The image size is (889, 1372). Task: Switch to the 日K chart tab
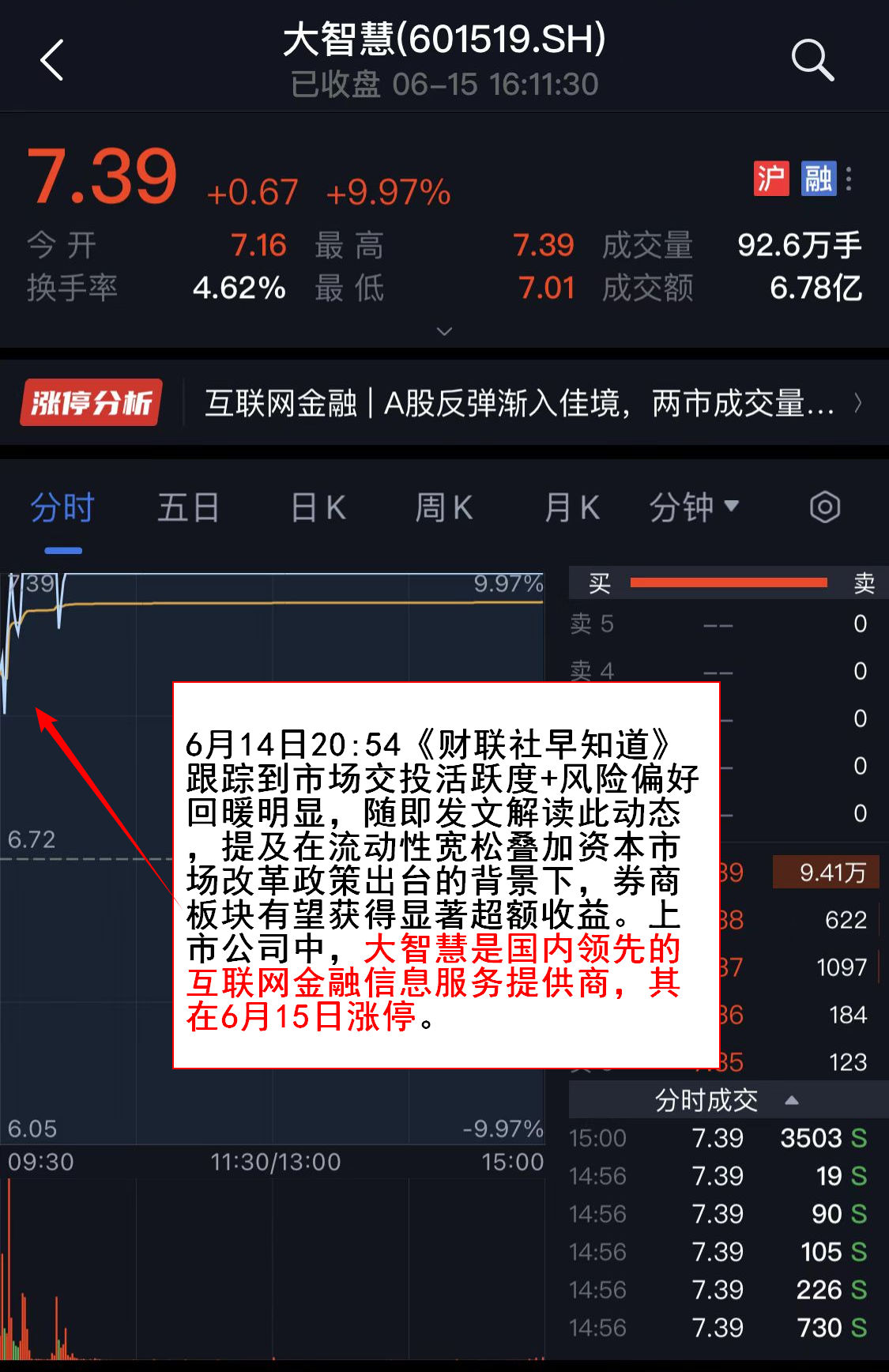(x=318, y=507)
